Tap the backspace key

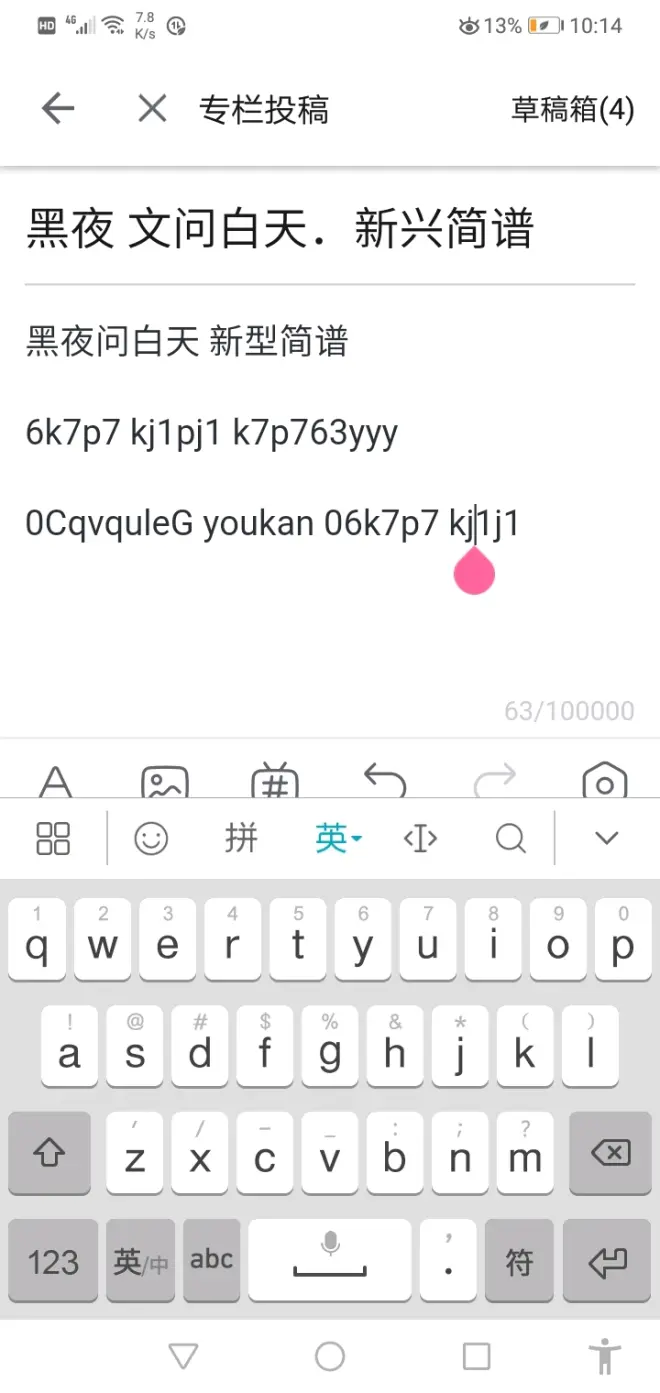610,1154
